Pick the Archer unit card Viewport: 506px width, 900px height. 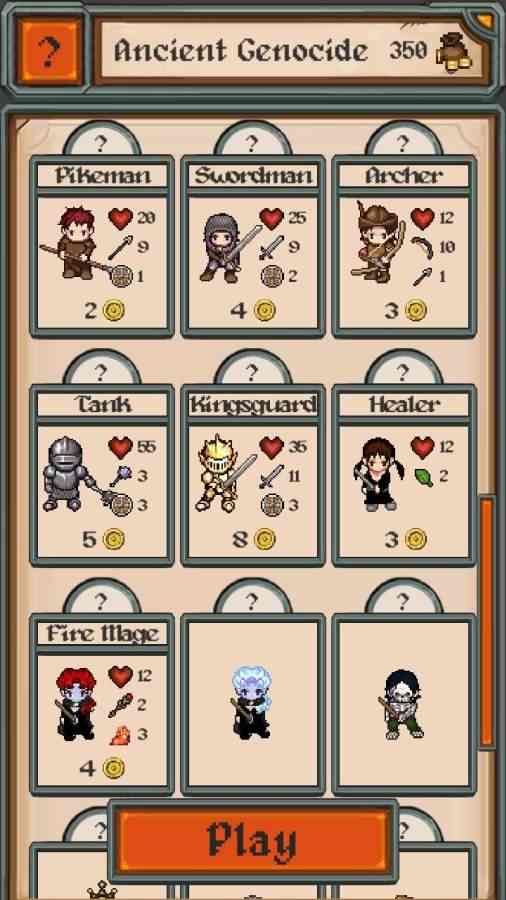pos(404,247)
